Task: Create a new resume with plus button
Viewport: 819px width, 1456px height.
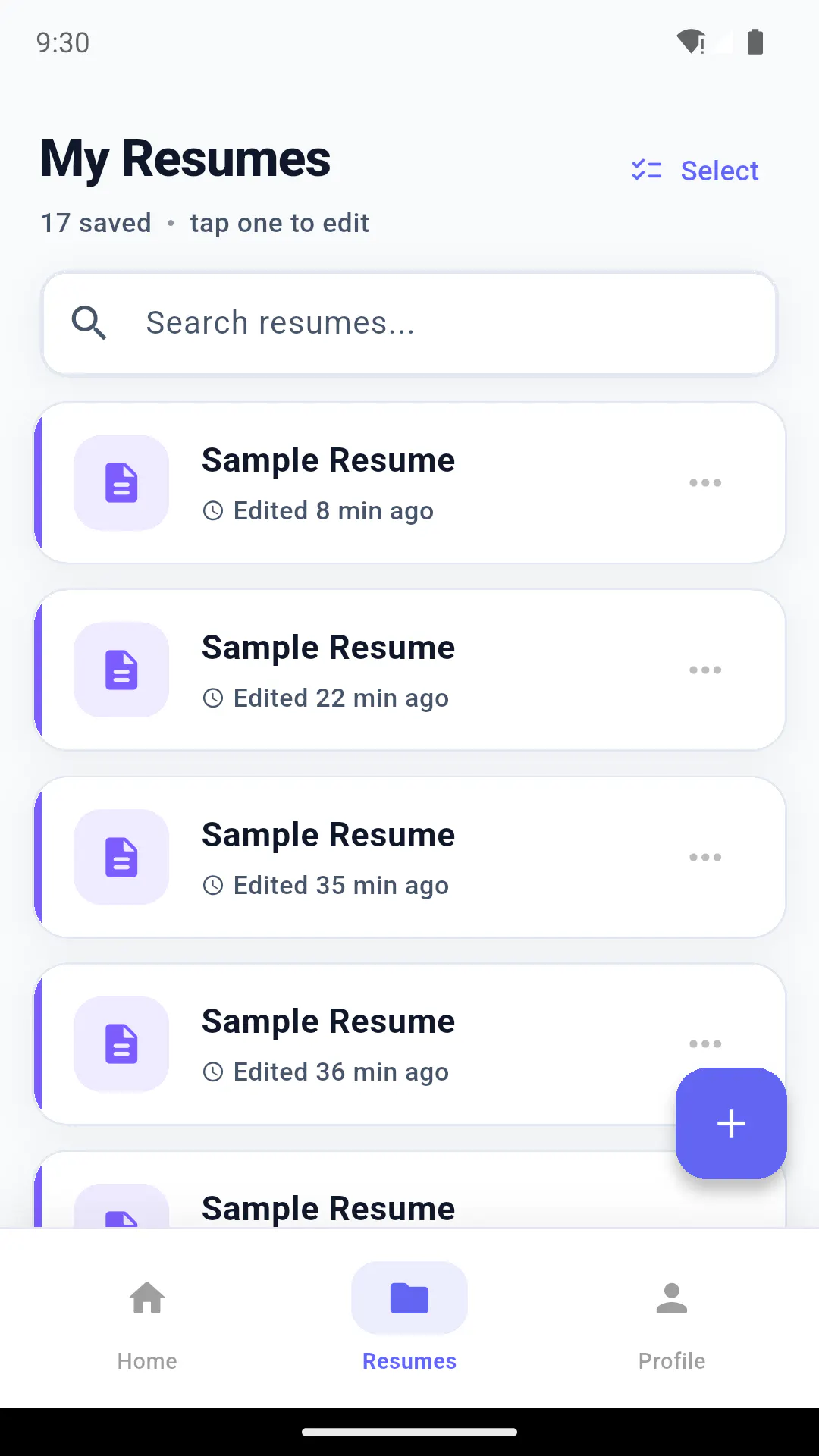Action: pyautogui.click(x=731, y=1123)
